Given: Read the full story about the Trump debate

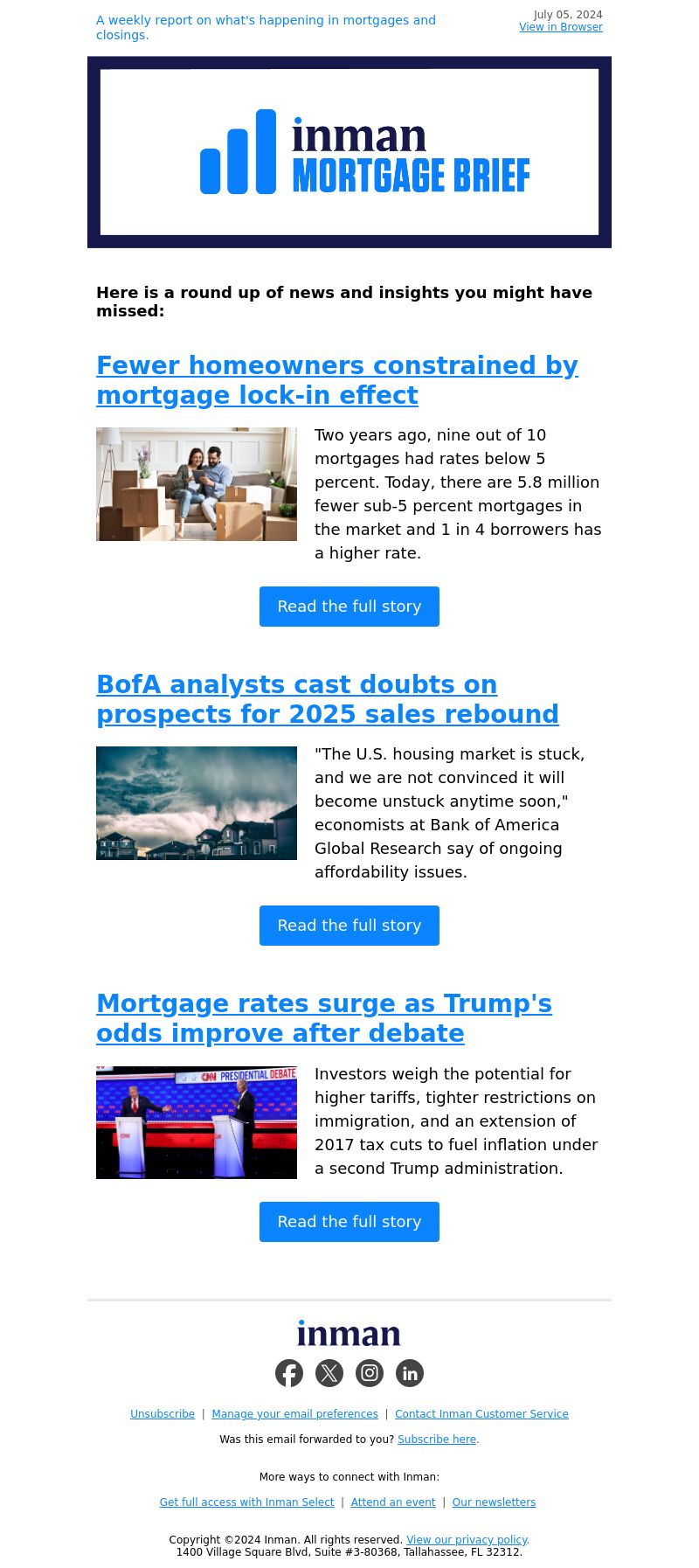Looking at the screenshot, I should pyautogui.click(x=349, y=1222).
